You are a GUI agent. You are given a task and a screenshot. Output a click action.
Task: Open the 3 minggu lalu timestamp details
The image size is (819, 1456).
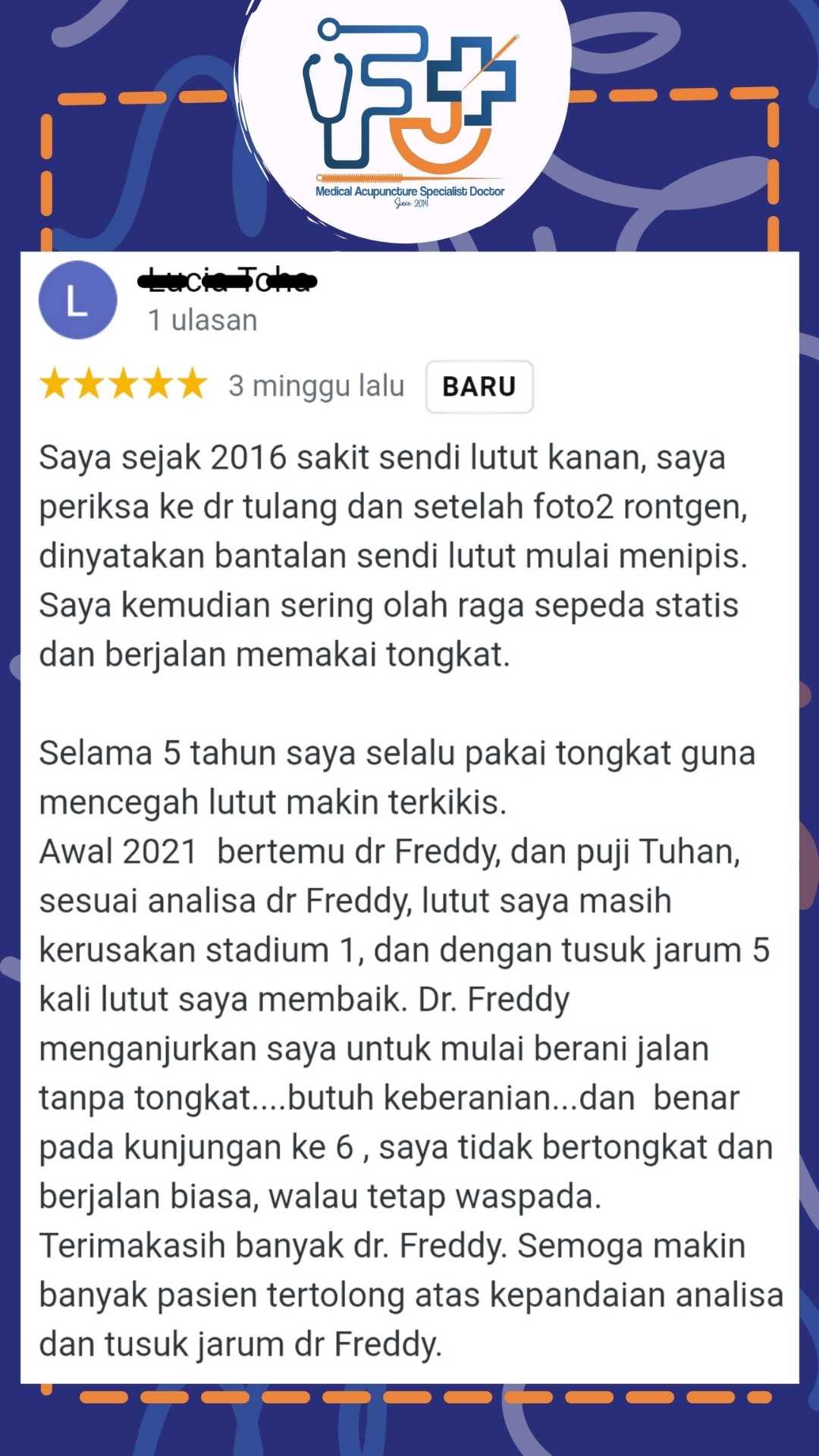316,385
